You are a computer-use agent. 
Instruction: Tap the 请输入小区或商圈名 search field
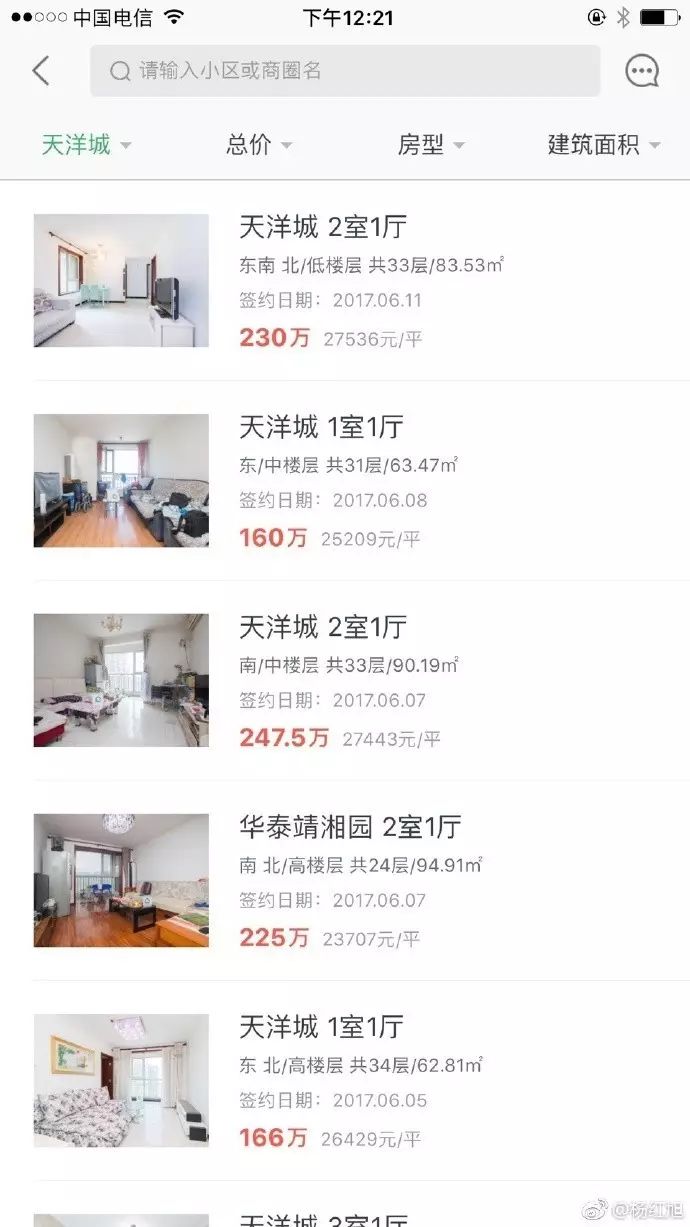coord(345,71)
